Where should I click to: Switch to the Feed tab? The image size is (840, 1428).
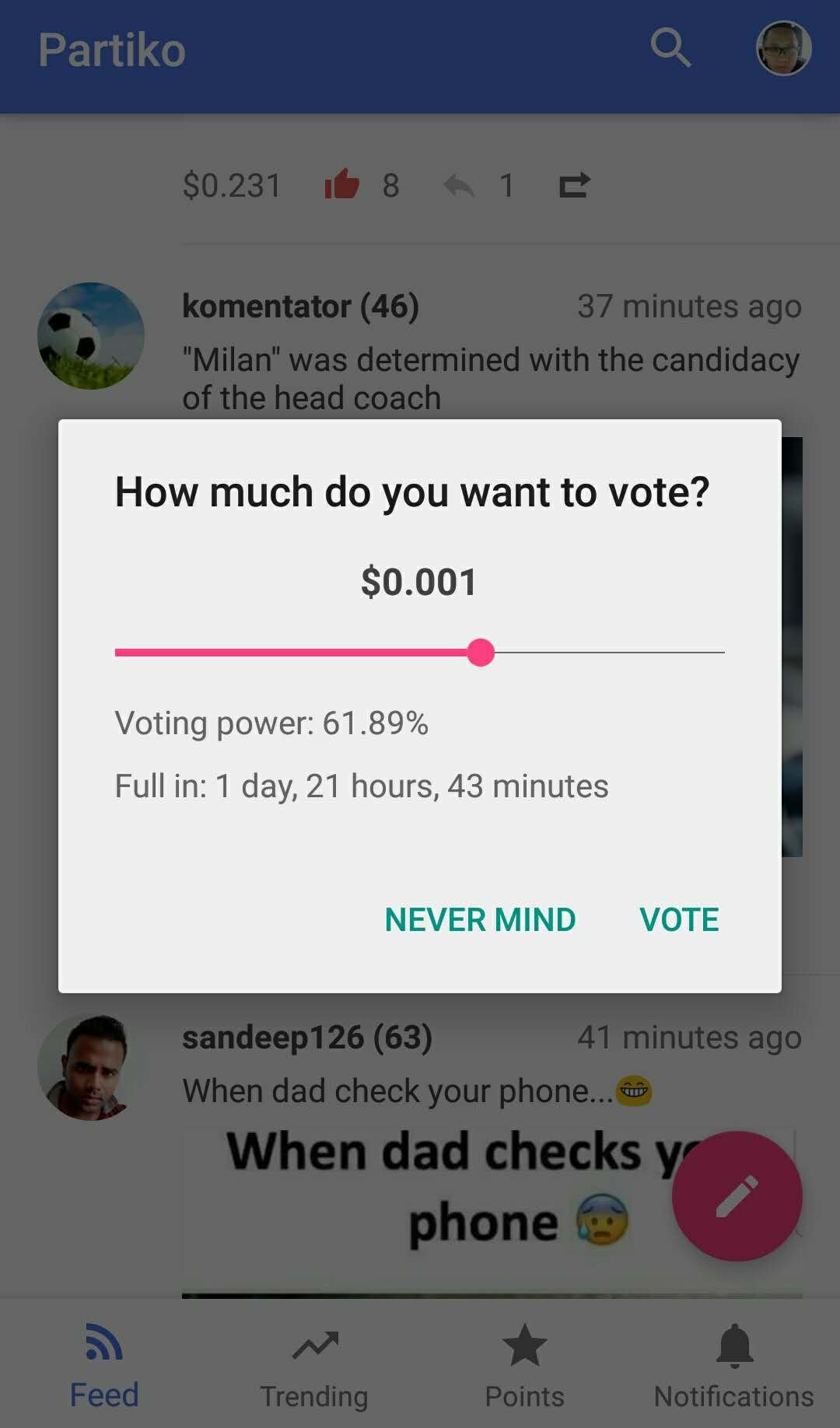coord(104,1366)
